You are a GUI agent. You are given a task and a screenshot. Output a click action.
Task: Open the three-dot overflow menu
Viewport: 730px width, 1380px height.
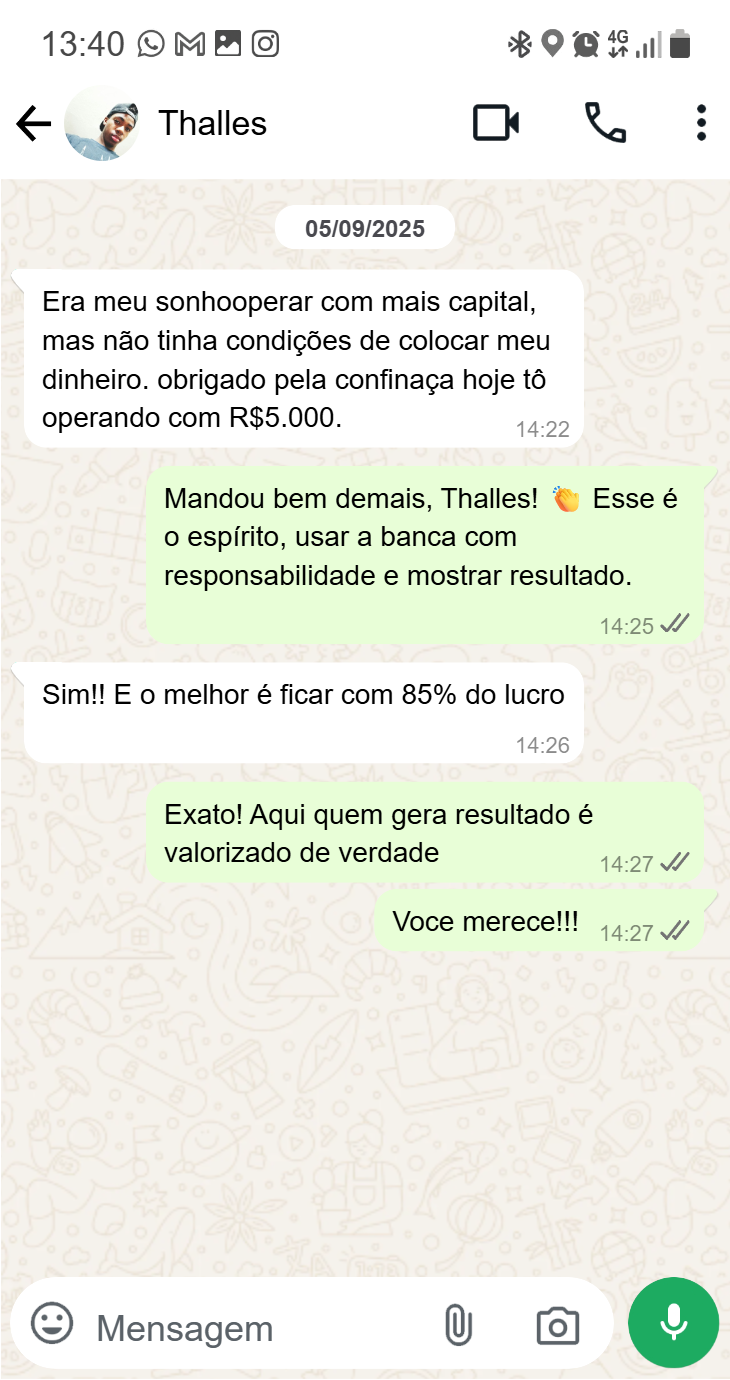pos(701,123)
